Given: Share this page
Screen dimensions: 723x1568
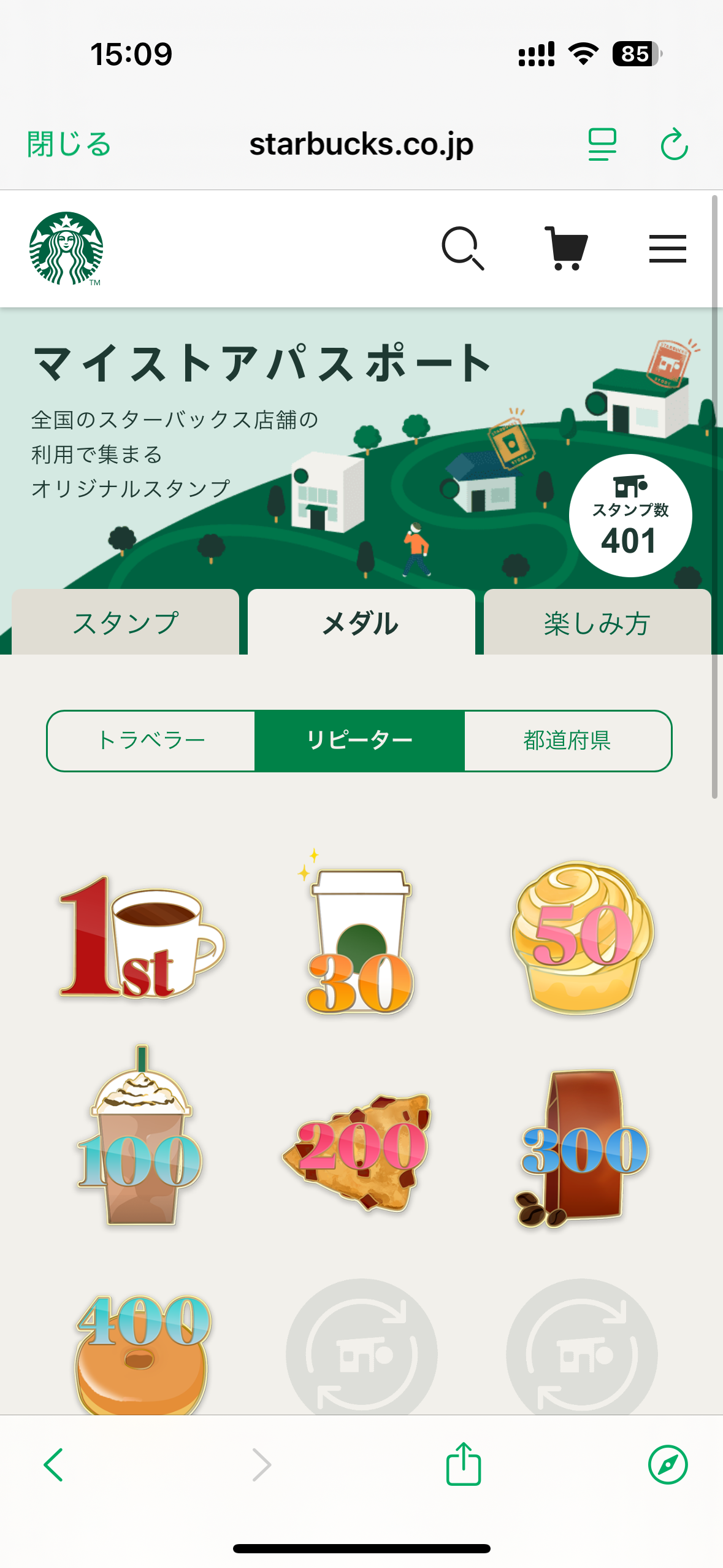Looking at the screenshot, I should point(464,1464).
